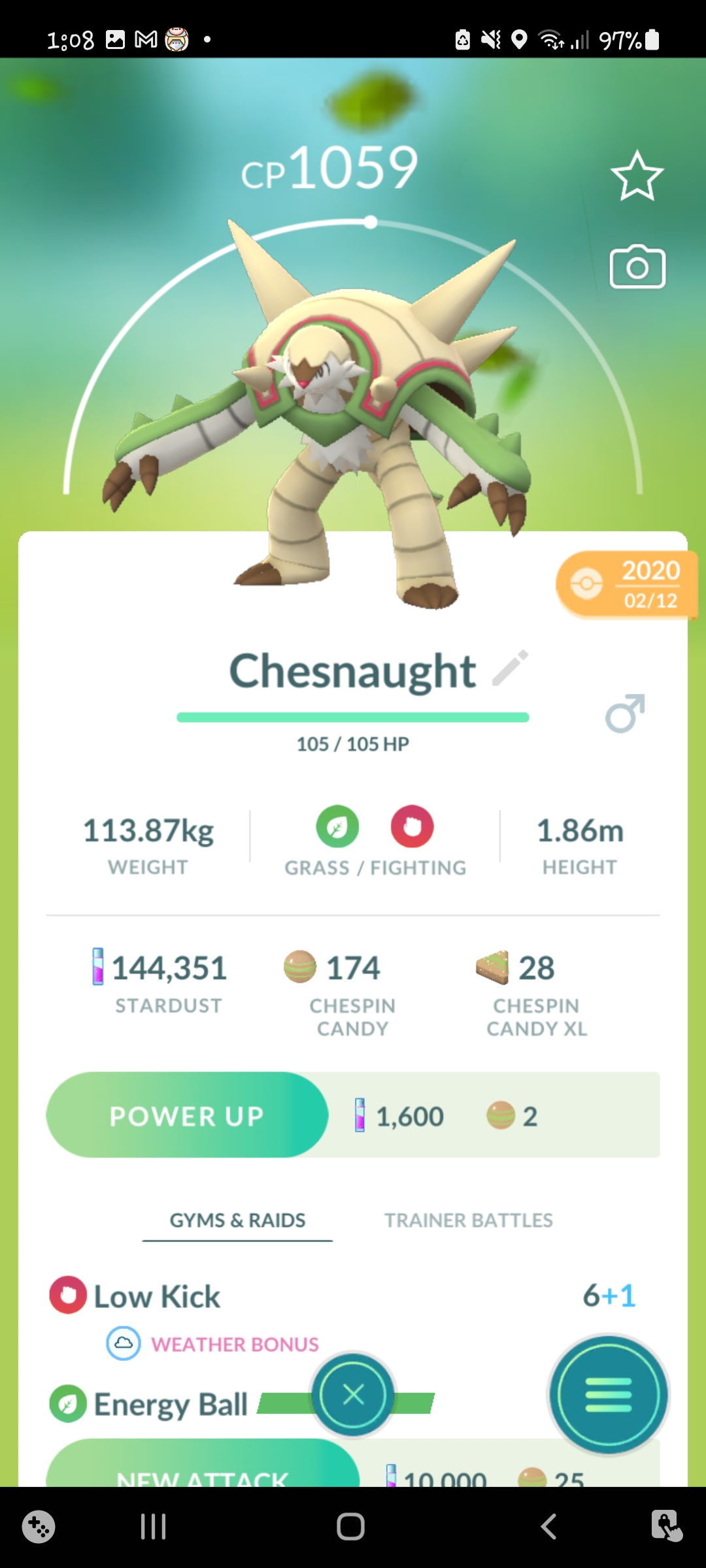Open the round hamburger menu button
Screen dimensions: 706x1568
[x=608, y=1395]
